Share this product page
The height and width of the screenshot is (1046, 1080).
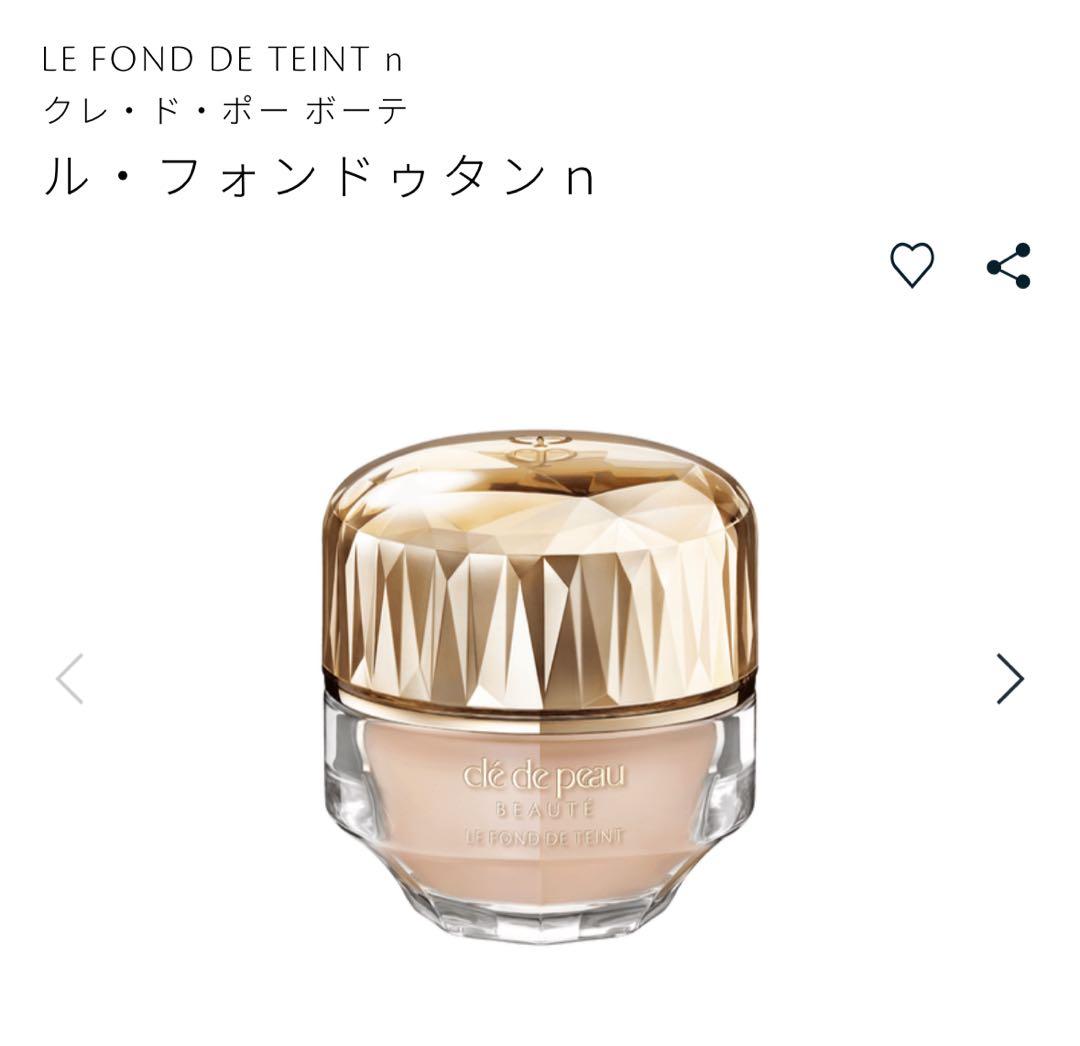(1008, 266)
